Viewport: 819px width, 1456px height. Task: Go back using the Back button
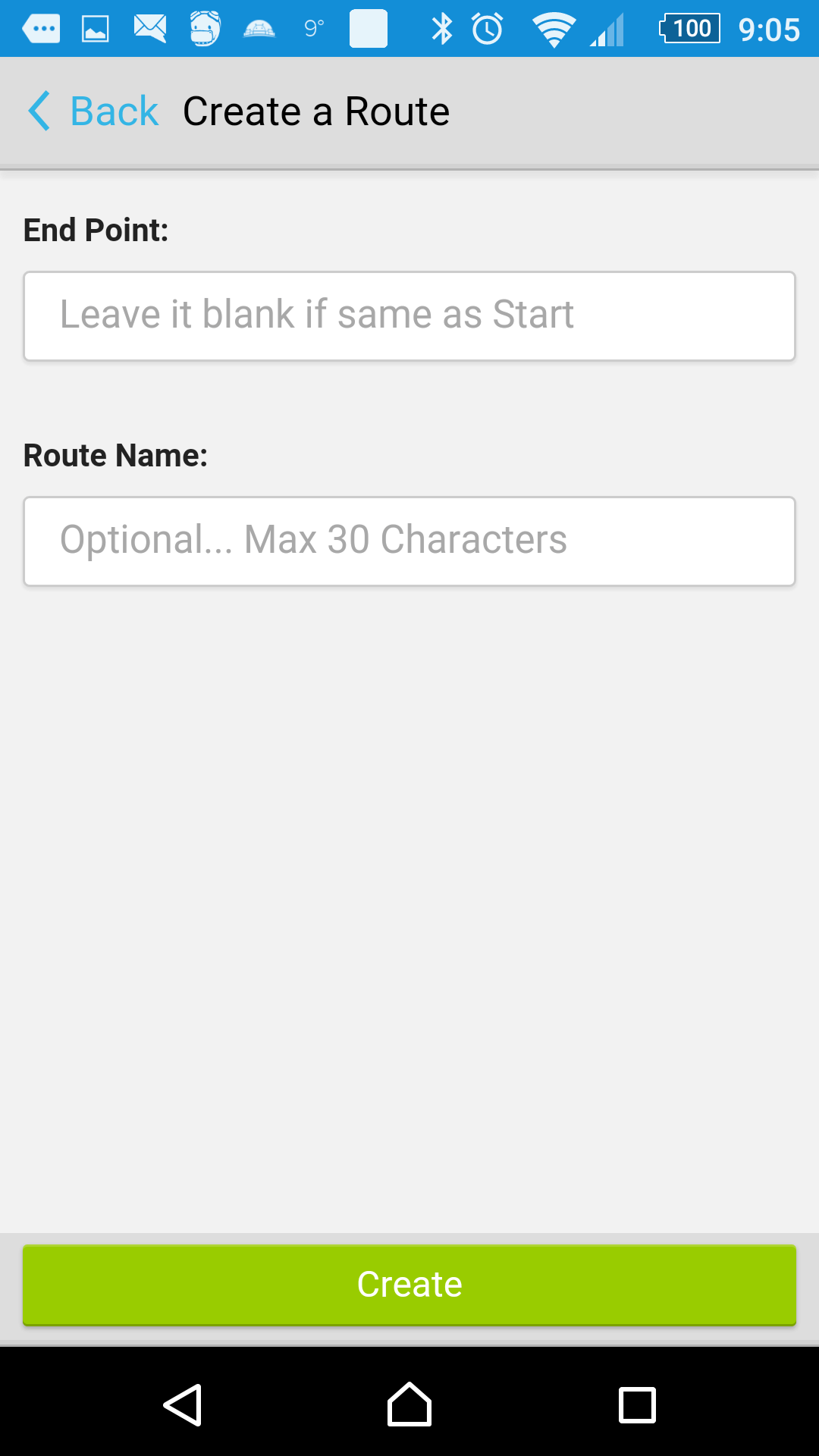pyautogui.click(x=93, y=111)
